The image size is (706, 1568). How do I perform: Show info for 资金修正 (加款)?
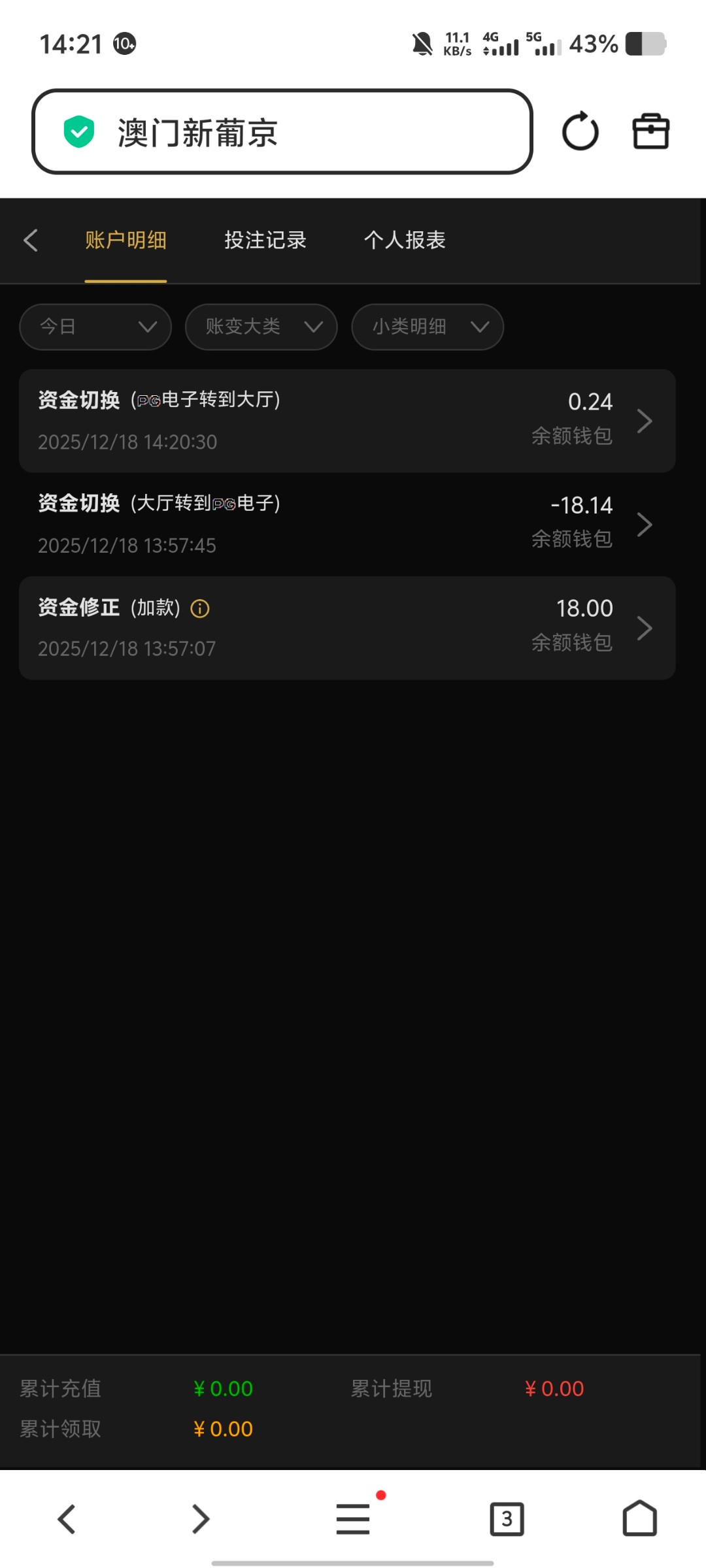[200, 609]
